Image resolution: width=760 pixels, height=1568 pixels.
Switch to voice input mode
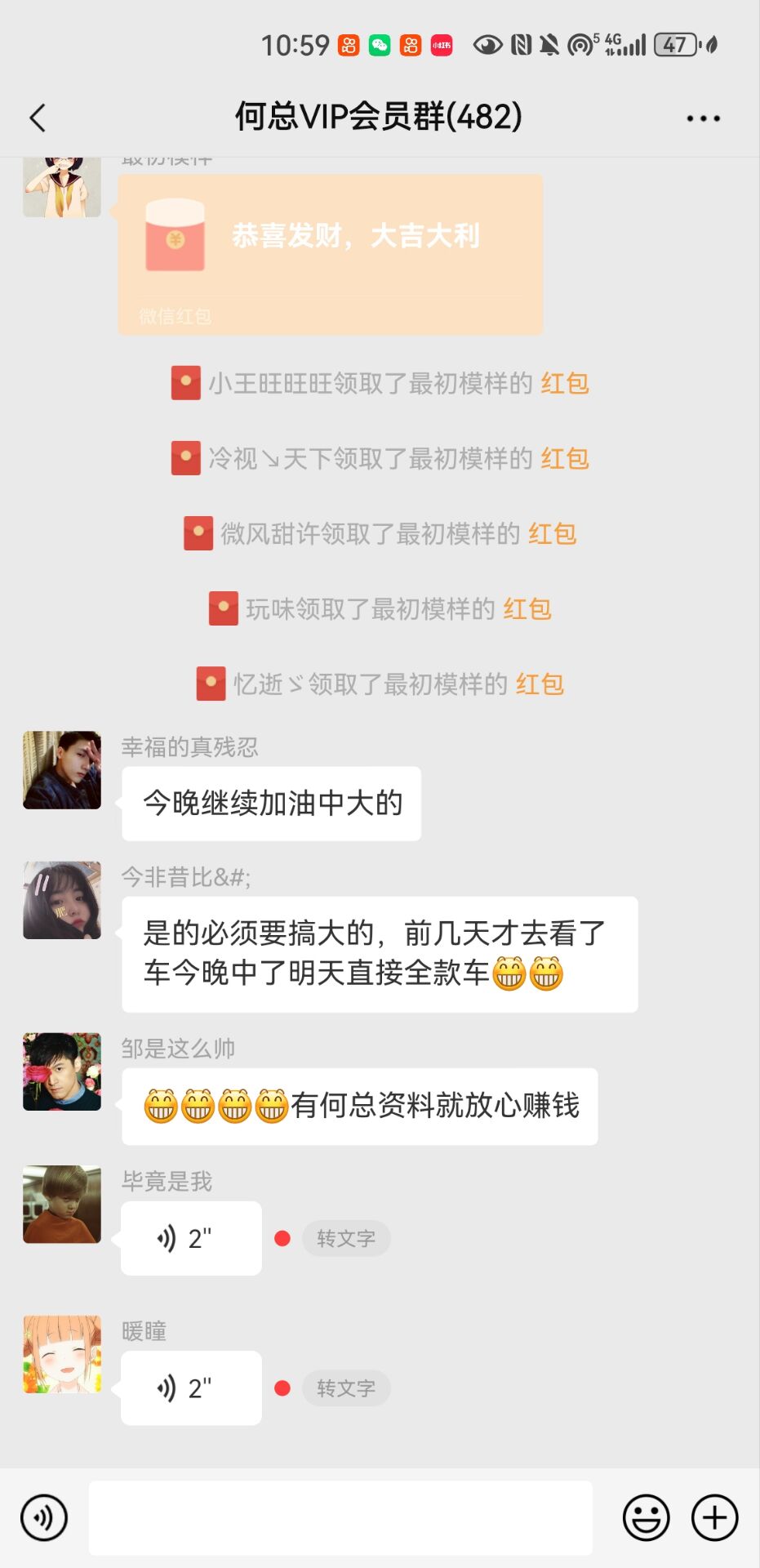pos(44,1517)
